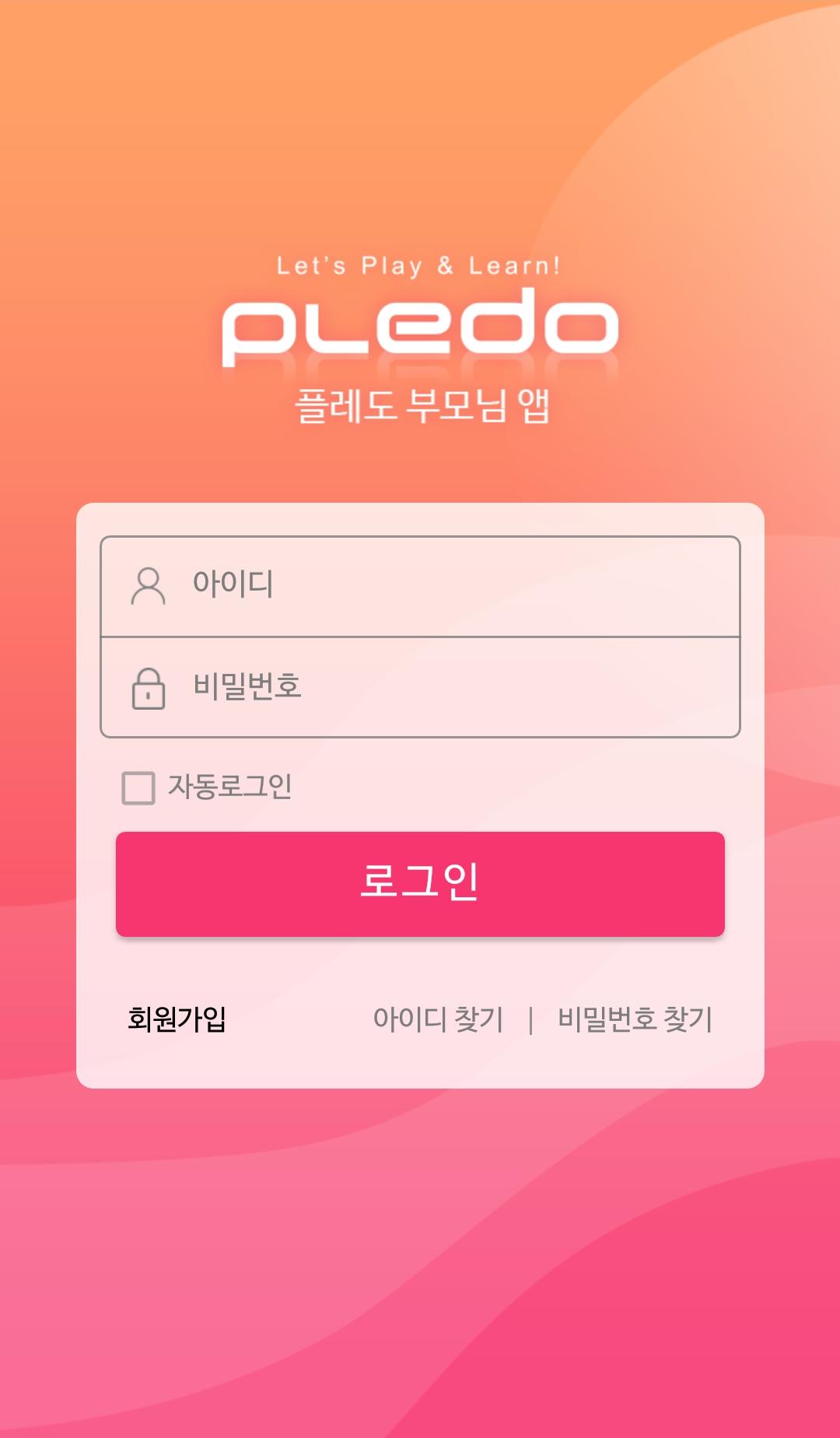Tap the 아이디 input field

pos(420,586)
